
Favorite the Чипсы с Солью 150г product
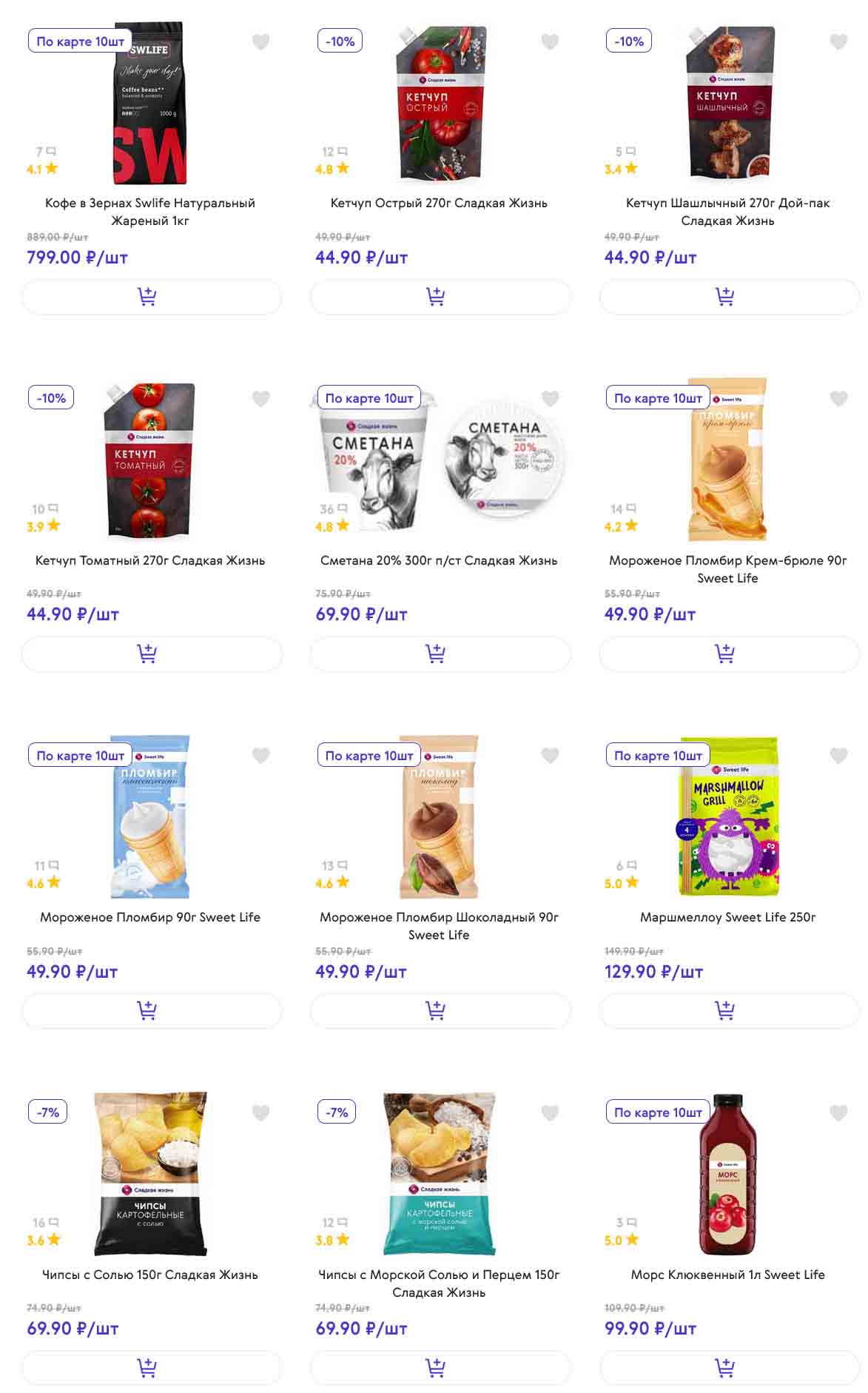(260, 1112)
